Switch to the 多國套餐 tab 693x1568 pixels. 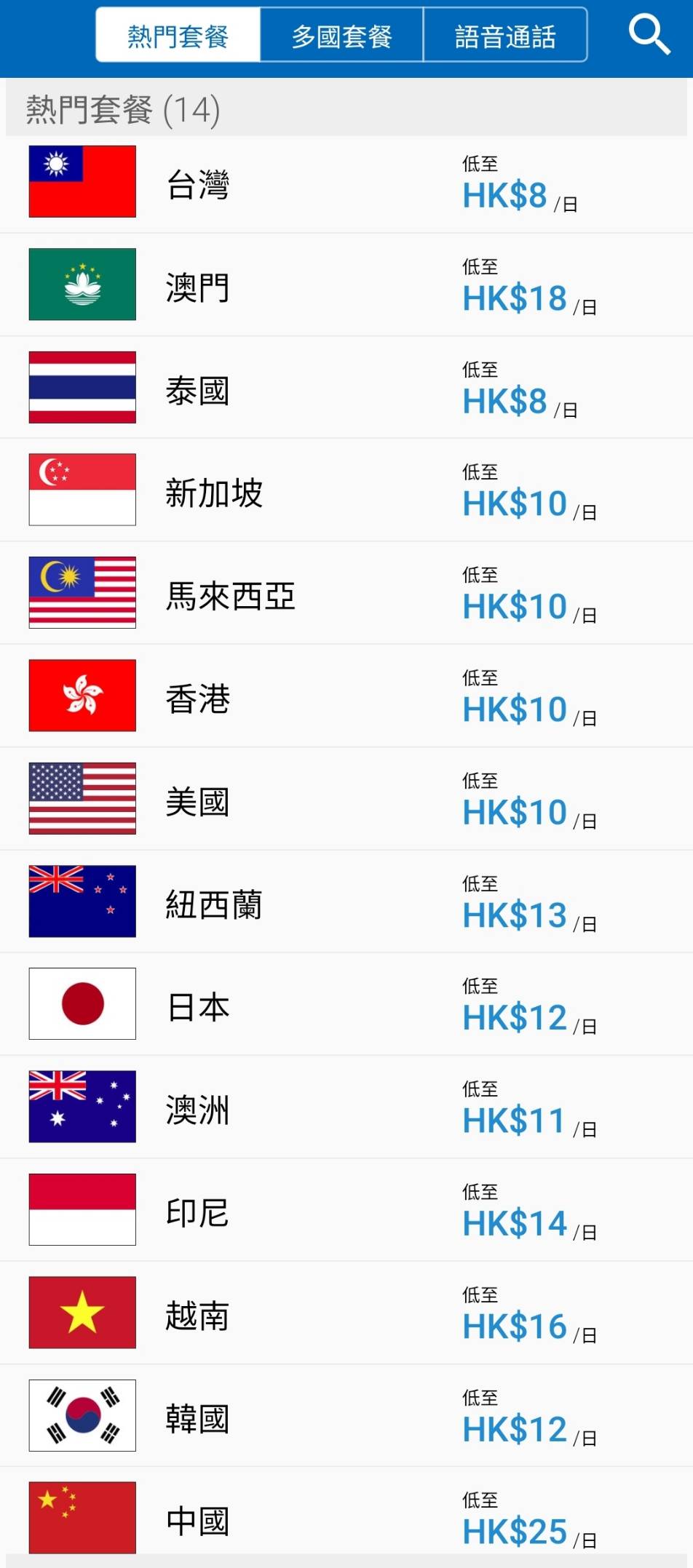(342, 33)
